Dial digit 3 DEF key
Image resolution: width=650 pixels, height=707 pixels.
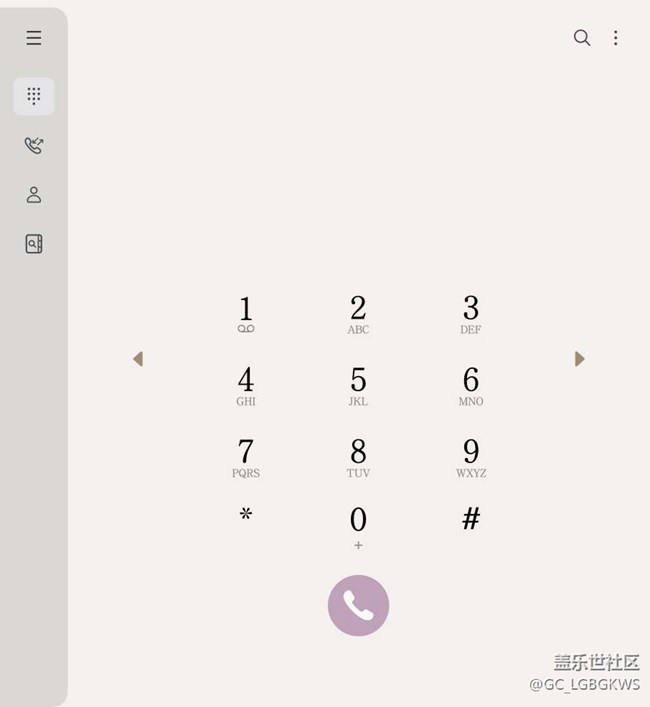pyautogui.click(x=471, y=314)
